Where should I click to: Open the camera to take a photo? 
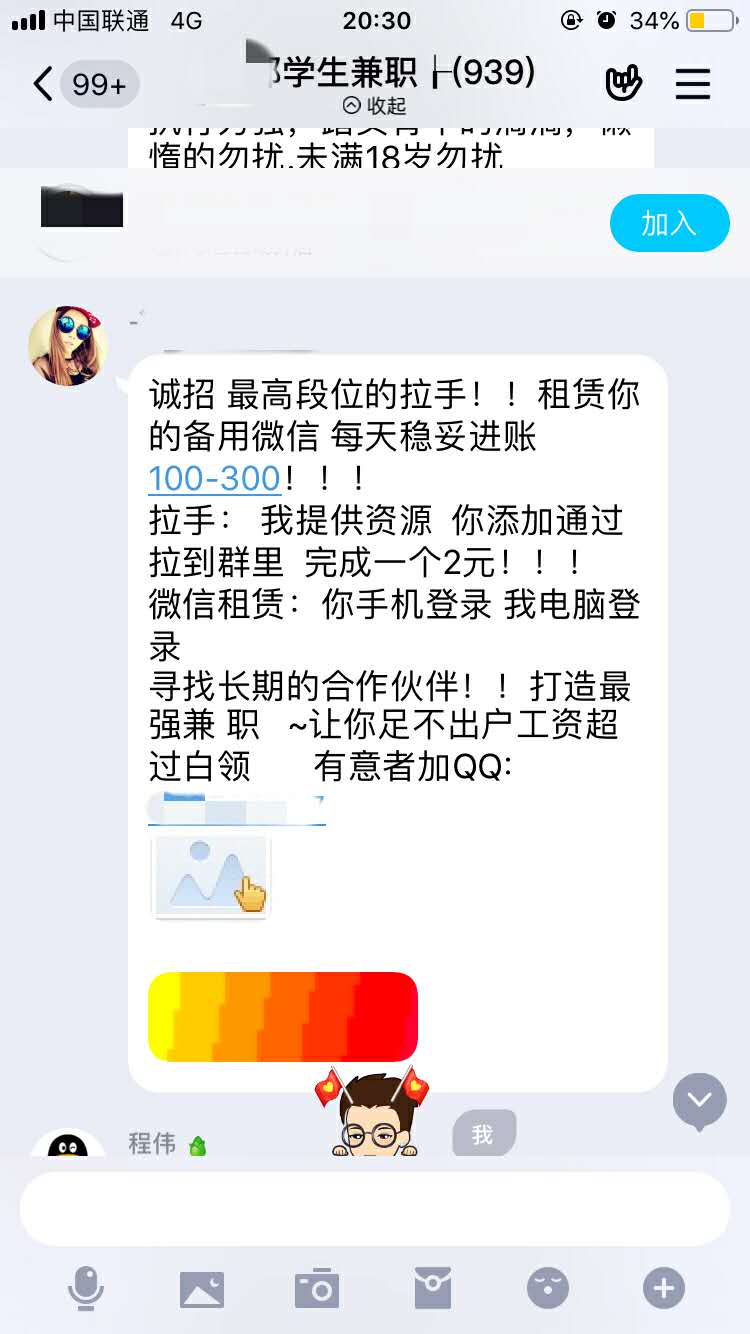317,1288
